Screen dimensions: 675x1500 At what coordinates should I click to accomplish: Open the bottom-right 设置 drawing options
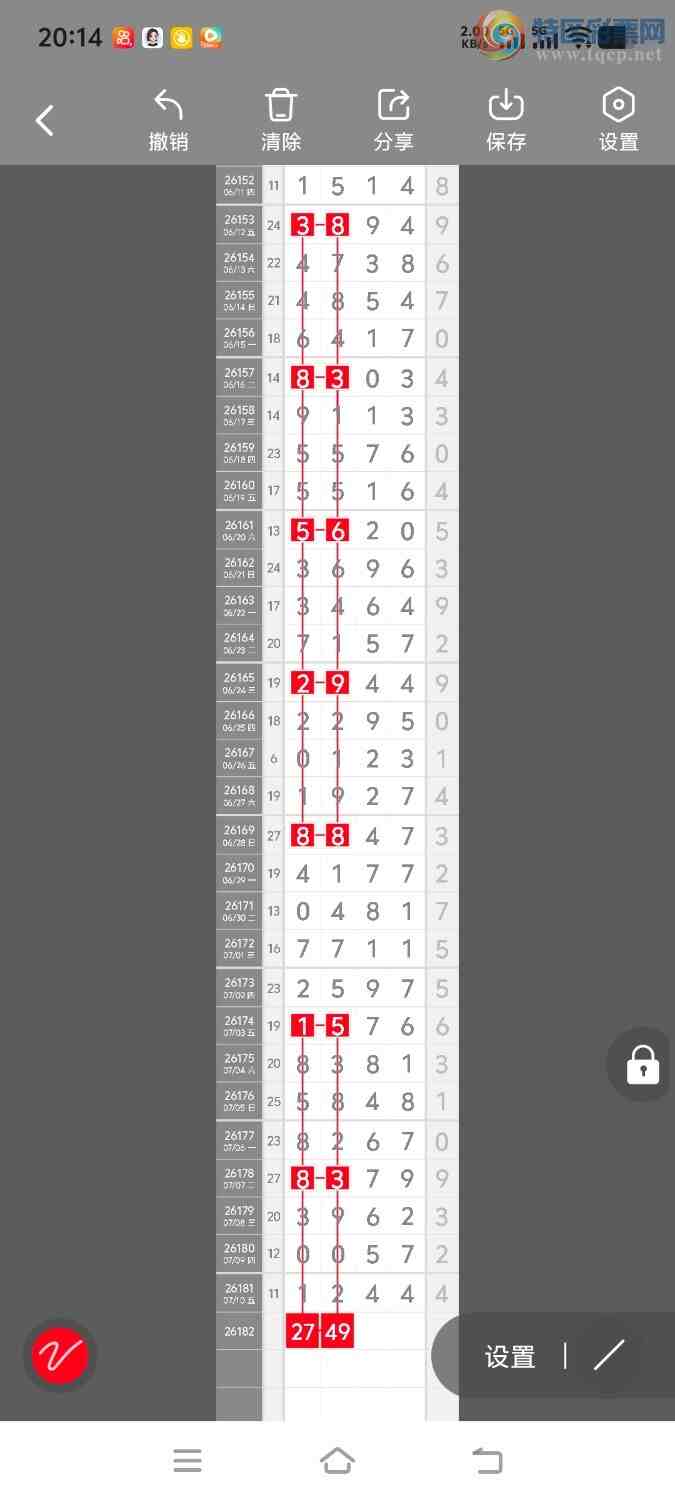click(510, 1357)
